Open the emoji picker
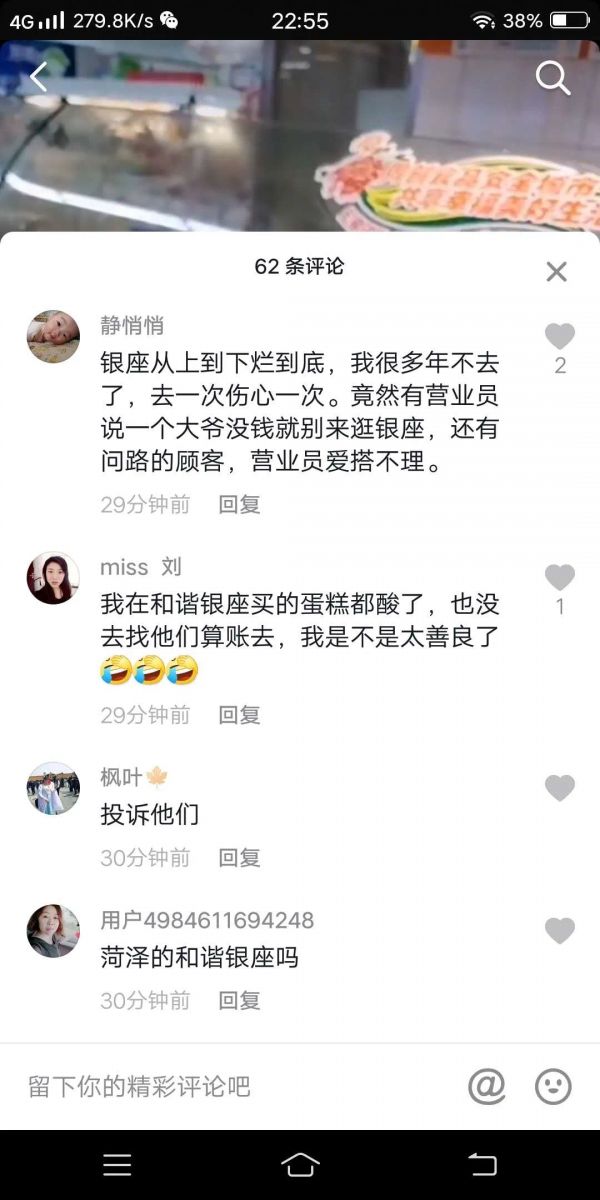This screenshot has height=1200, width=600. (x=553, y=1086)
